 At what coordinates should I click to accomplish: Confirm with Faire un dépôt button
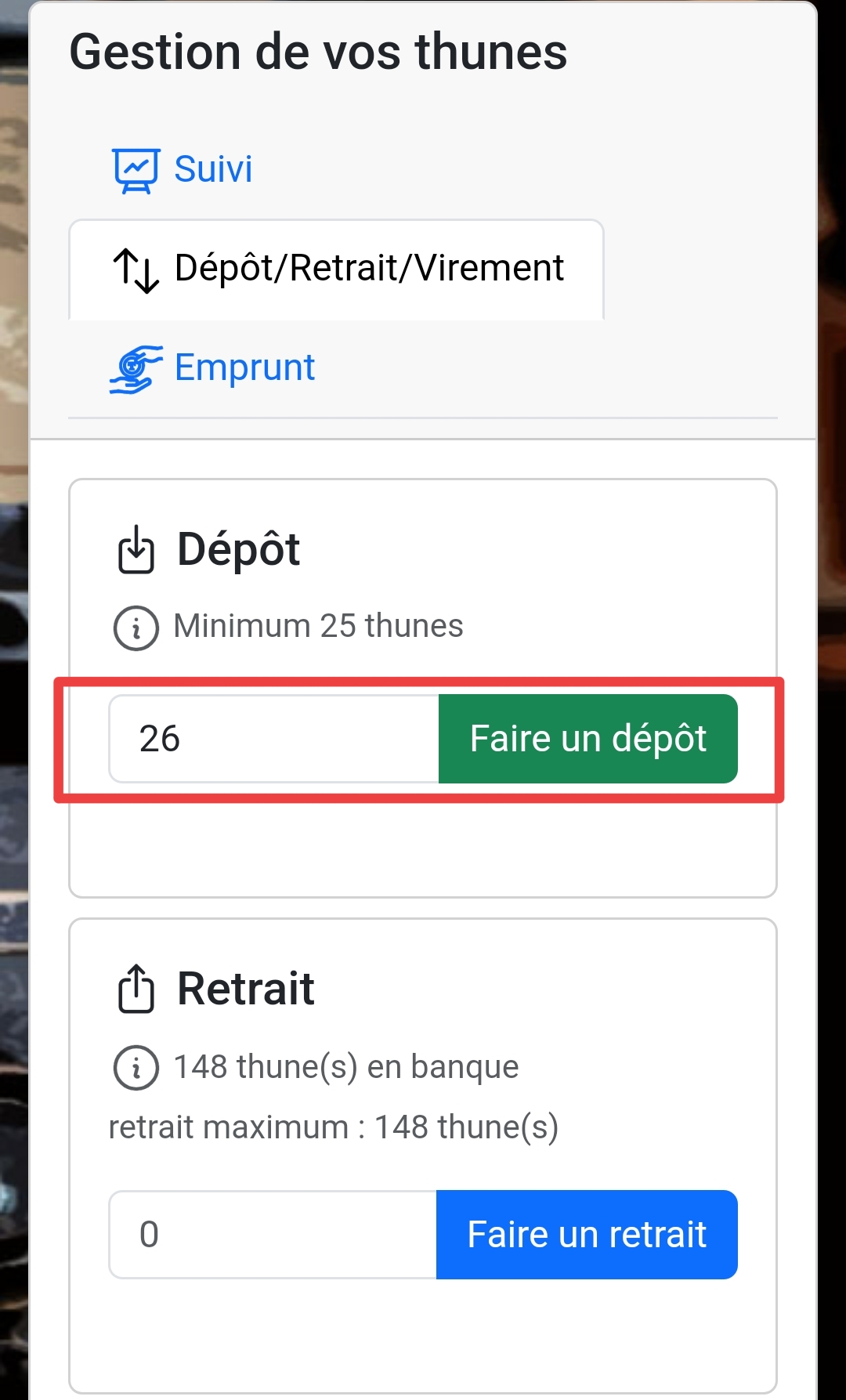click(588, 739)
